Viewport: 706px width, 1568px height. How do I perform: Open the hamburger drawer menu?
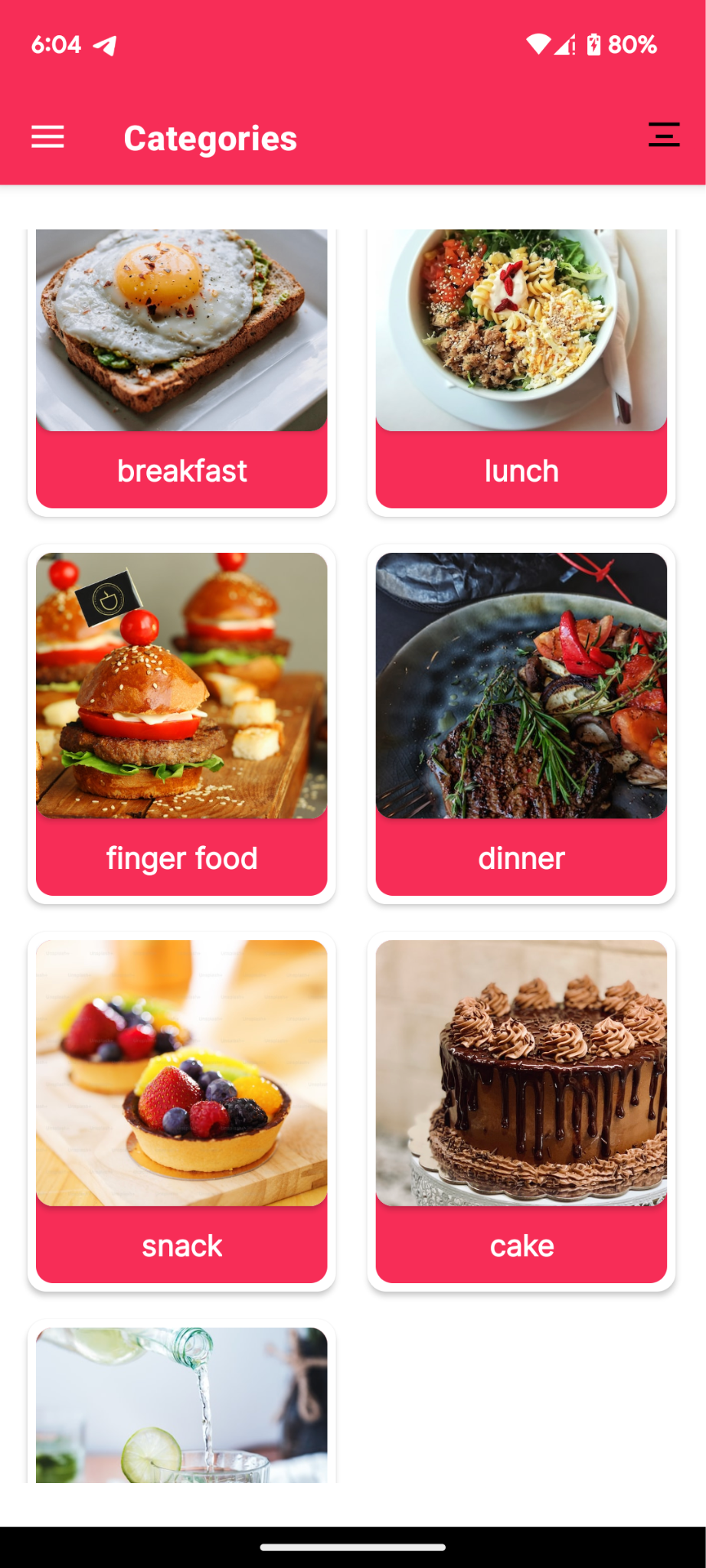[x=47, y=138]
